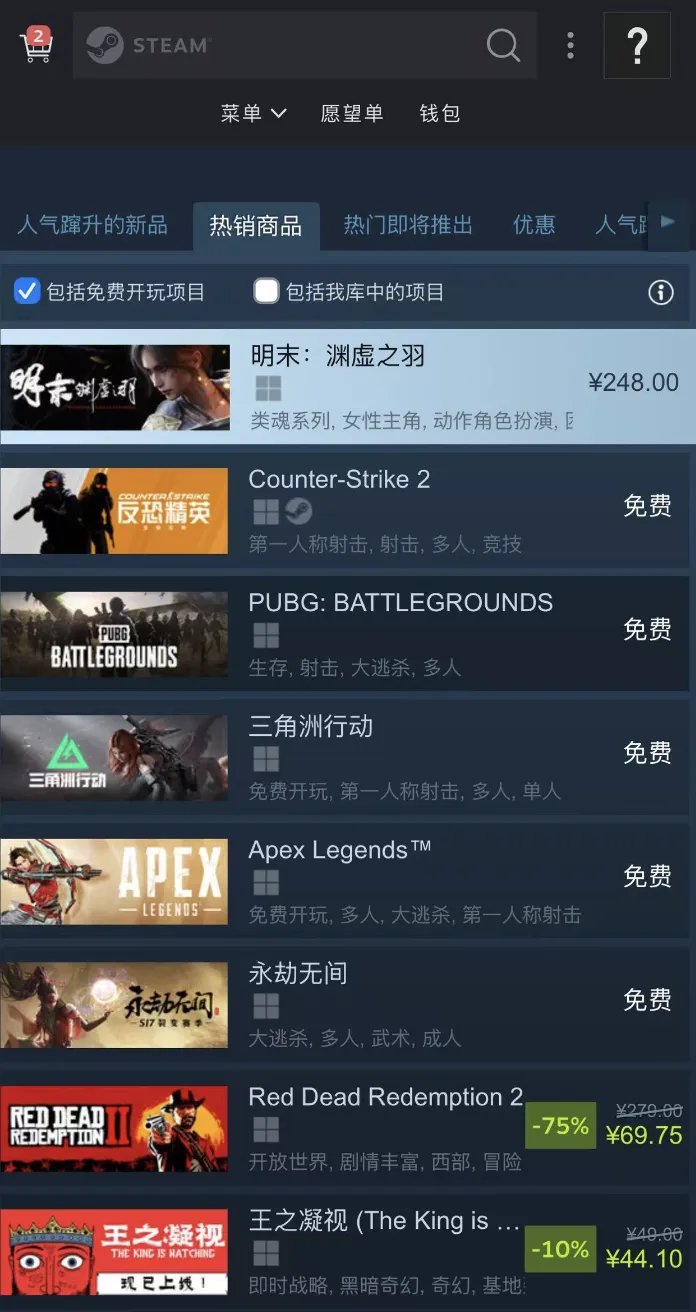Image resolution: width=696 pixels, height=1312 pixels.
Task: Tap the info icon beside the filters
Action: coord(660,292)
